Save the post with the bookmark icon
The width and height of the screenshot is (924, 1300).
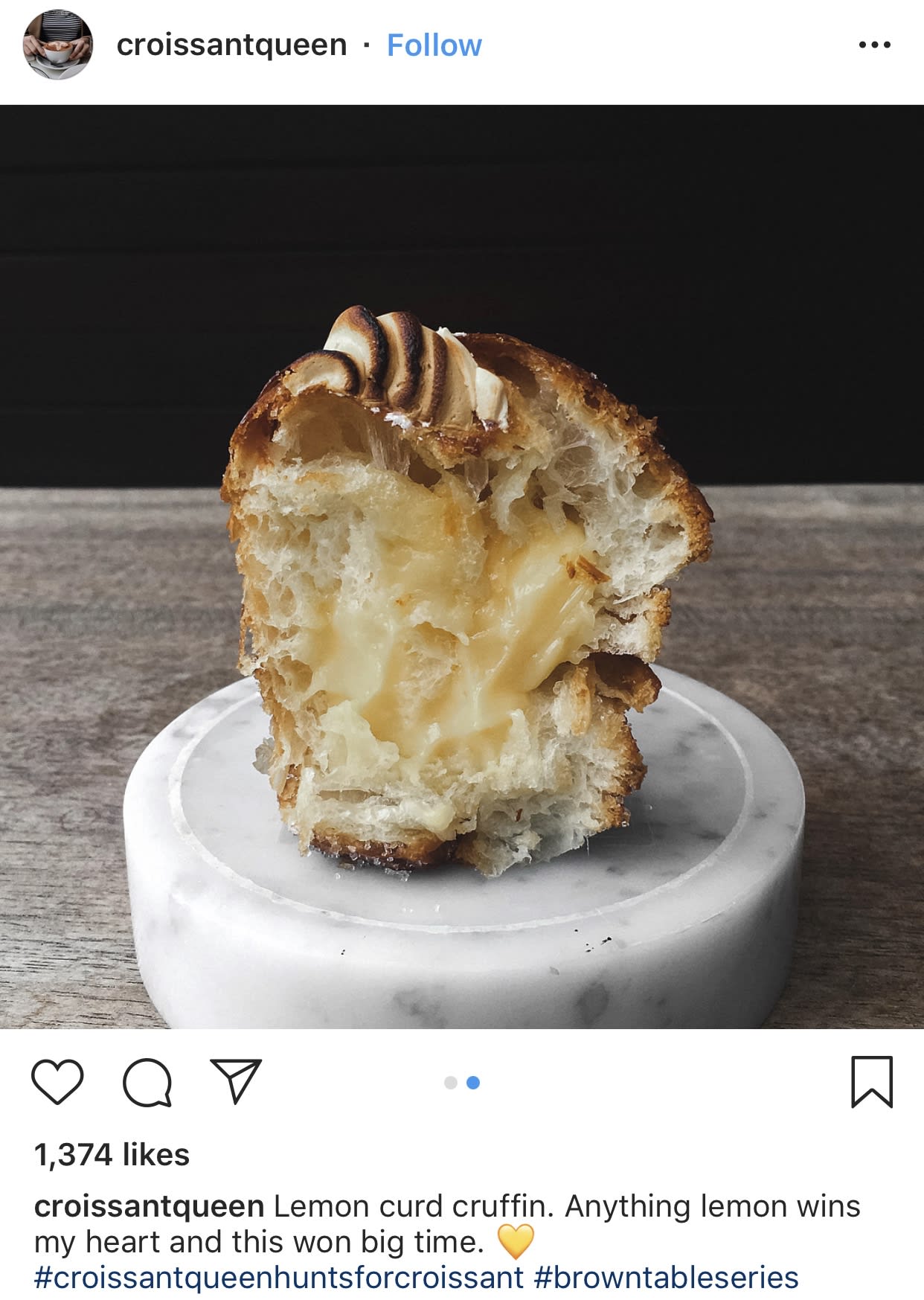click(x=871, y=1082)
